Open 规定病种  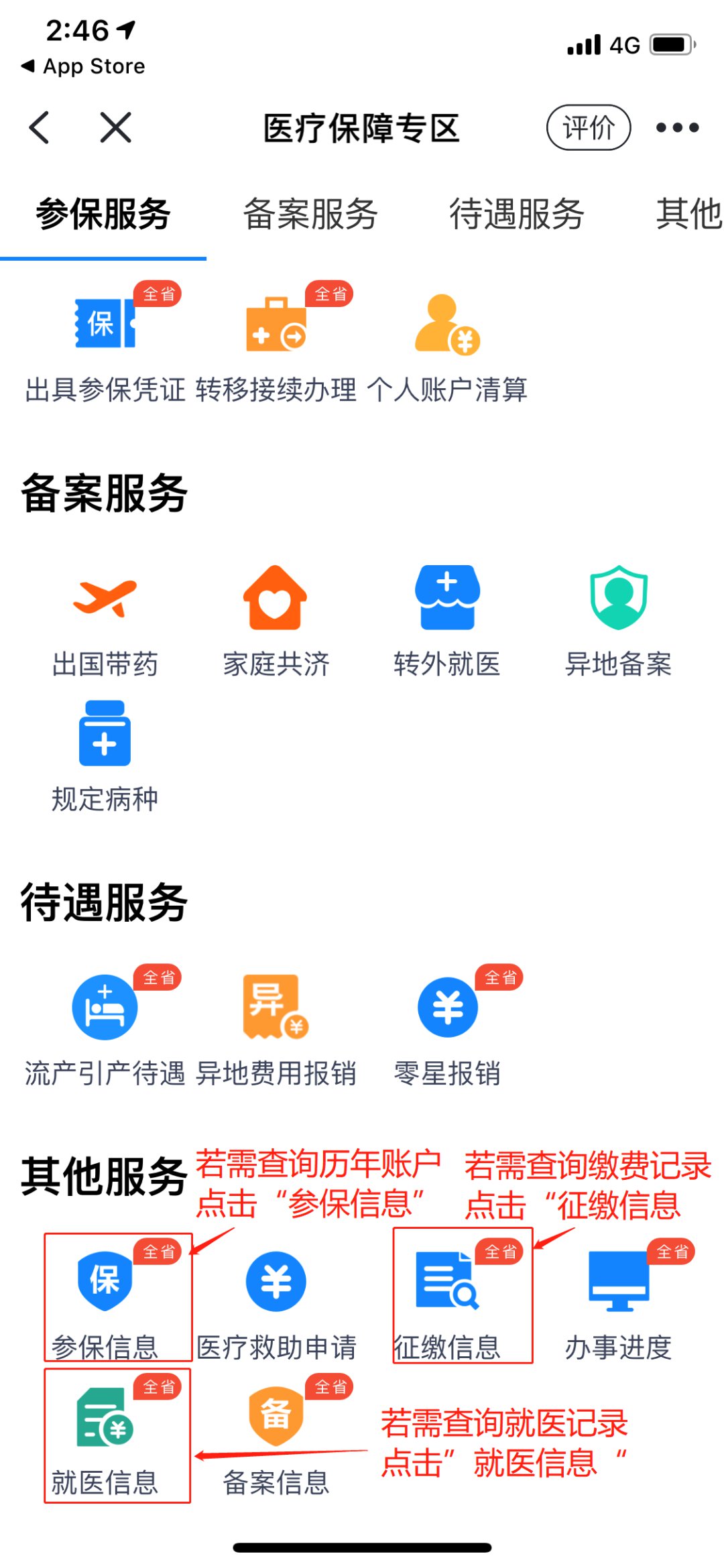(x=105, y=756)
